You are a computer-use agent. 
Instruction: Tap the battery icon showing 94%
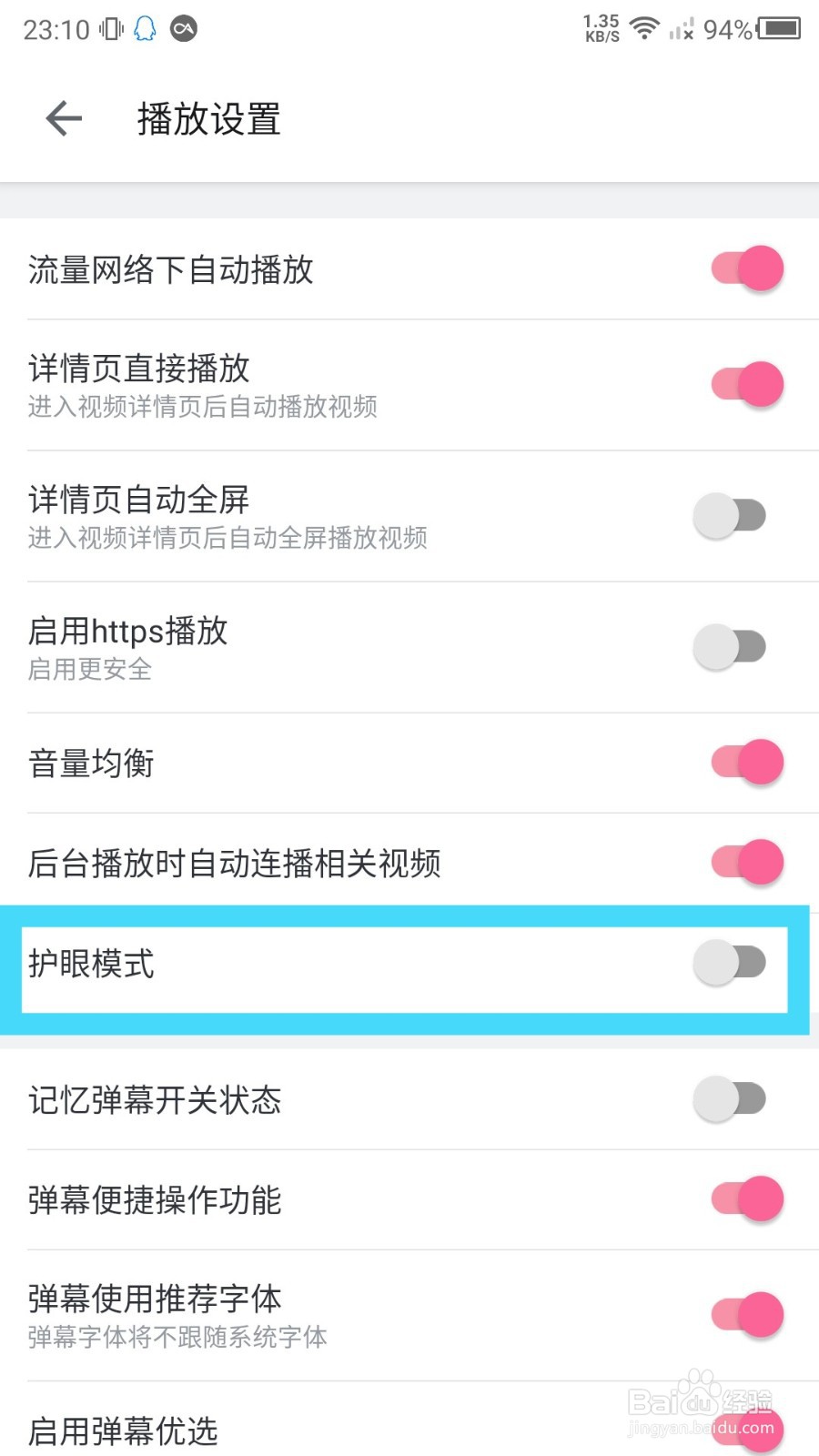tap(778, 27)
